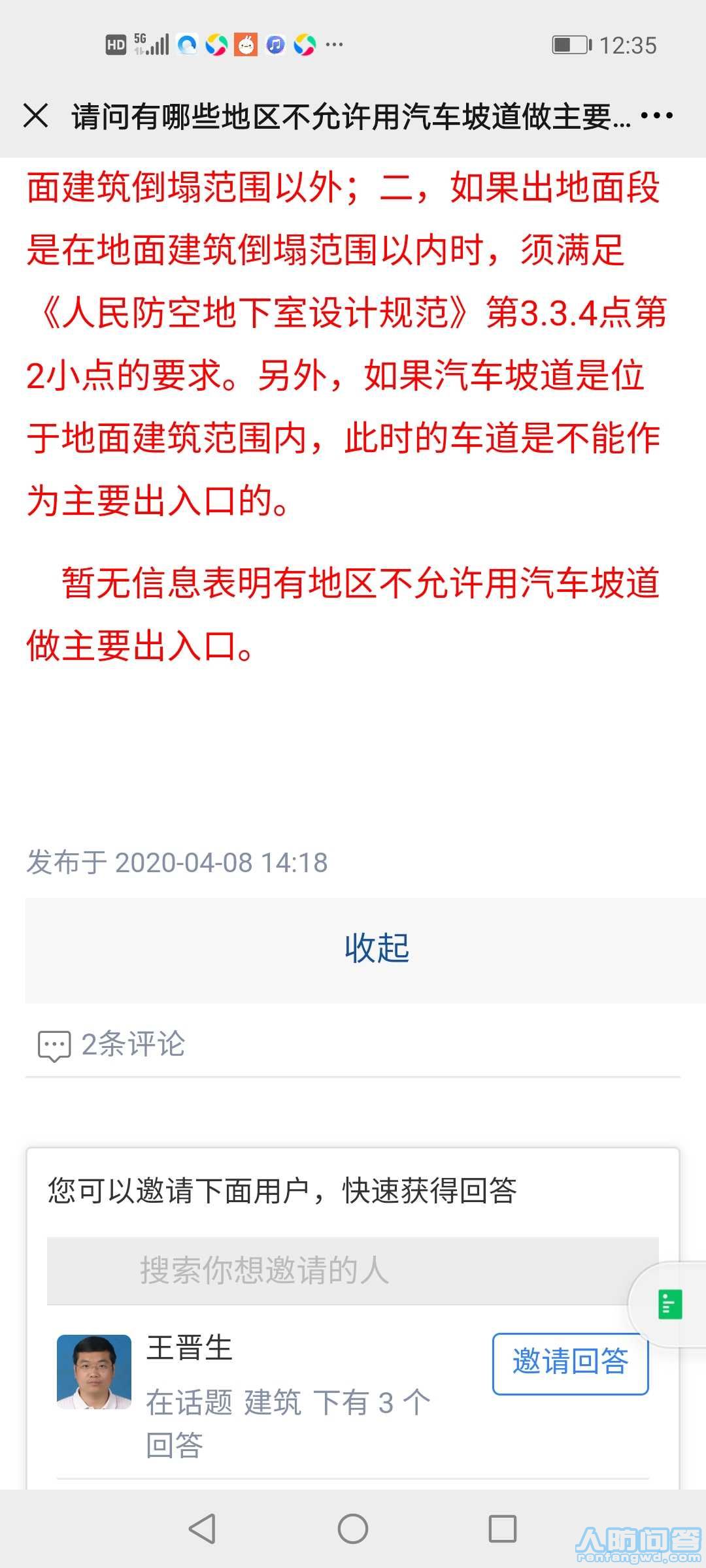Screen dimensions: 706x1568
Task: Close the page with the X icon
Action: click(x=36, y=116)
